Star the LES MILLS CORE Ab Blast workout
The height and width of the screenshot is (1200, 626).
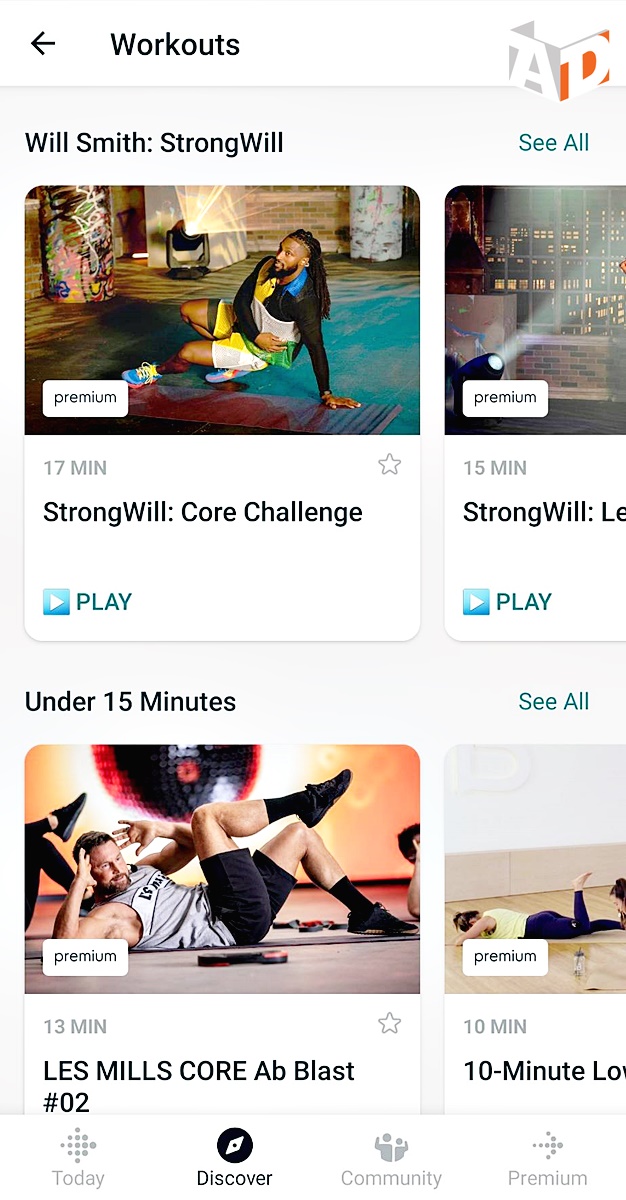[389, 1023]
